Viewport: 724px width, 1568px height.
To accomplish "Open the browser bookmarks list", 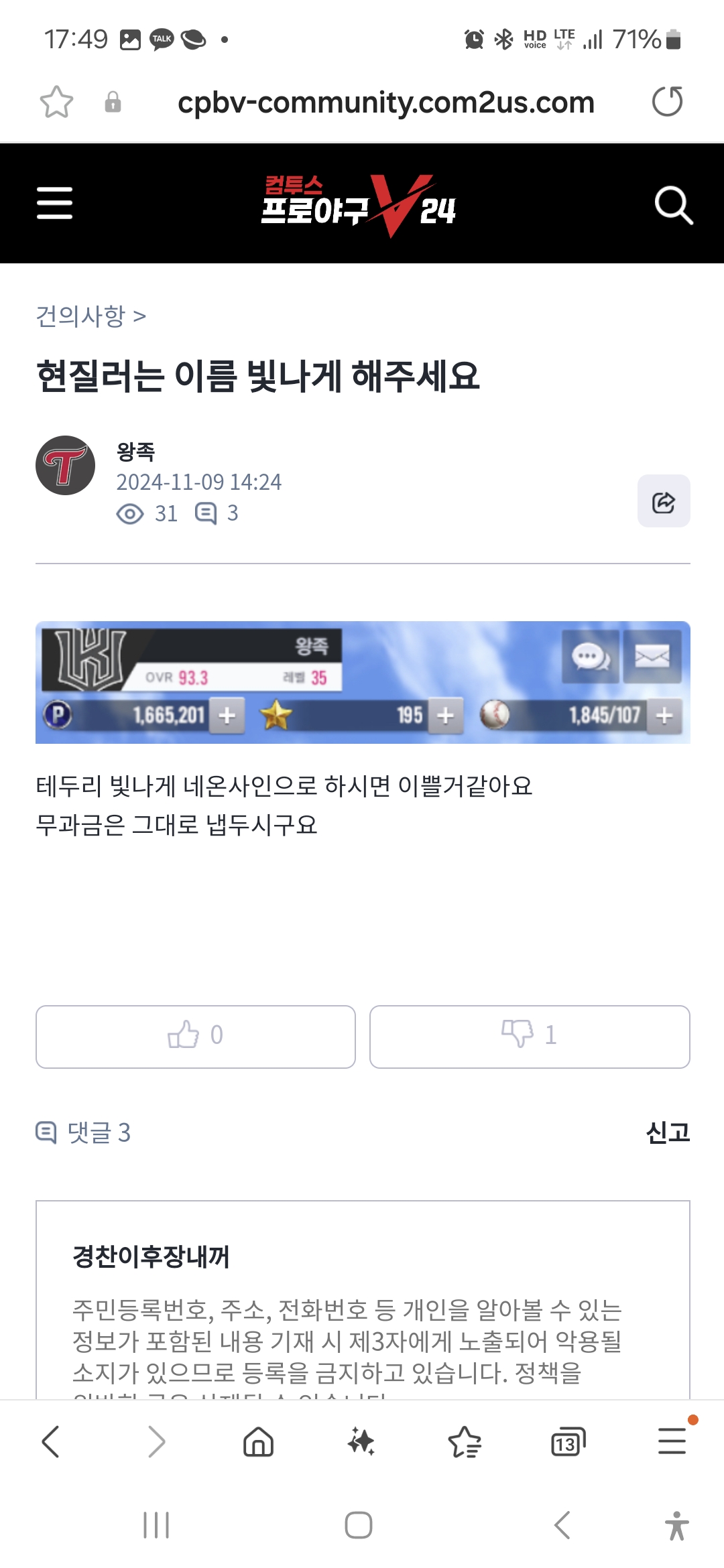I will pos(465,1441).
